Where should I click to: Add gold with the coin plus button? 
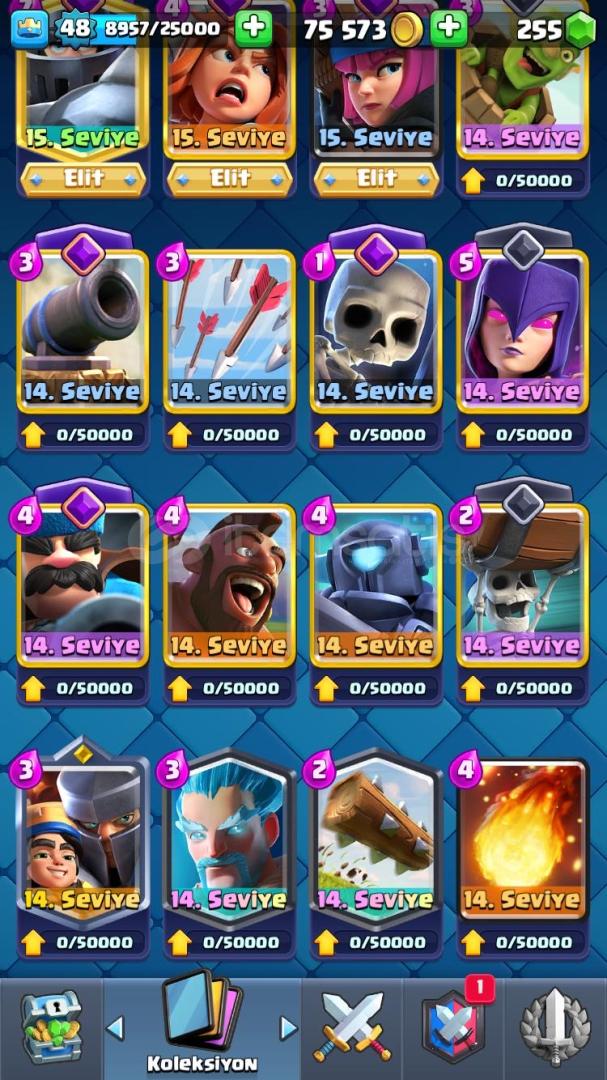click(x=449, y=29)
